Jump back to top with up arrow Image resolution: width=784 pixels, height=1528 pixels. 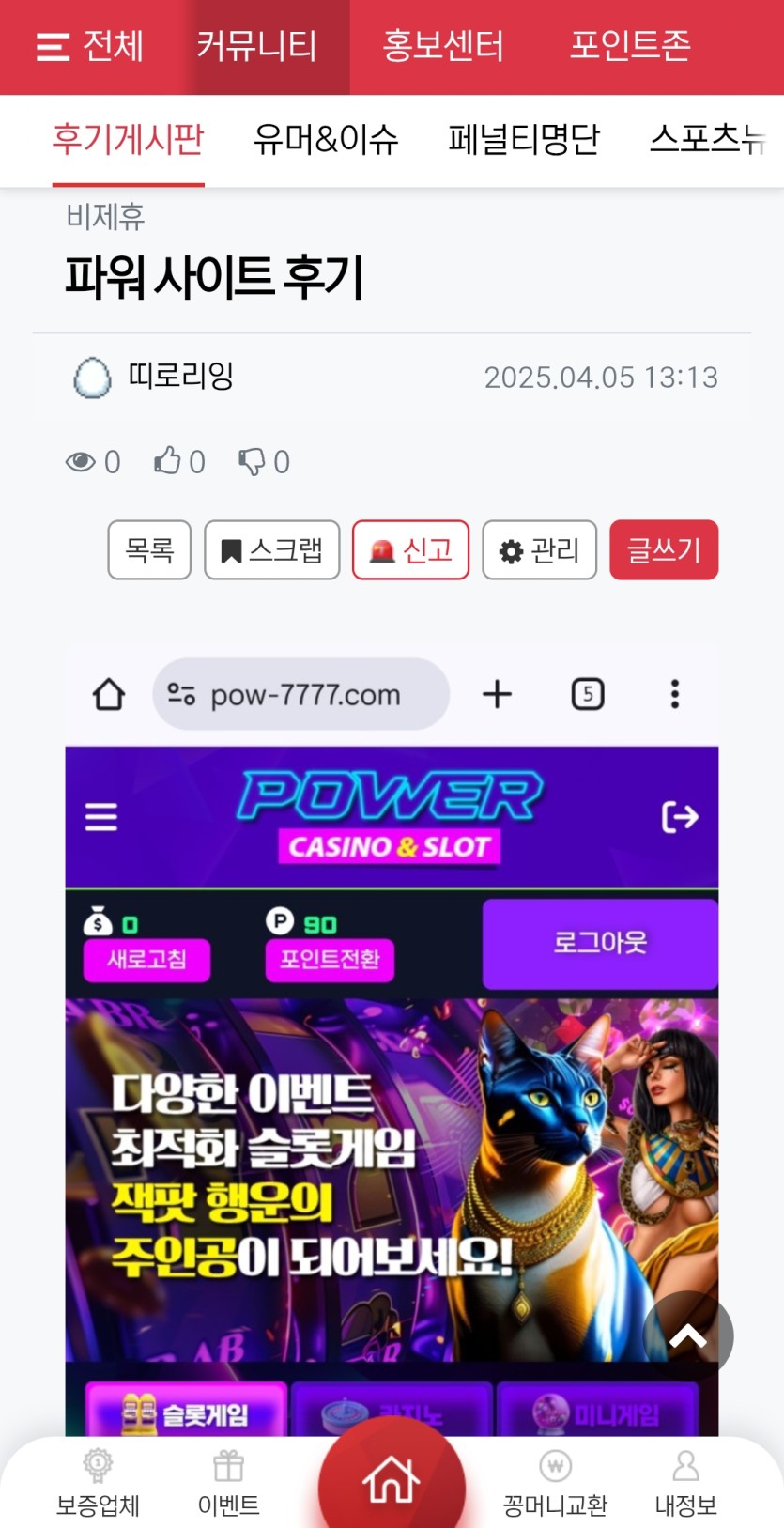click(687, 1335)
